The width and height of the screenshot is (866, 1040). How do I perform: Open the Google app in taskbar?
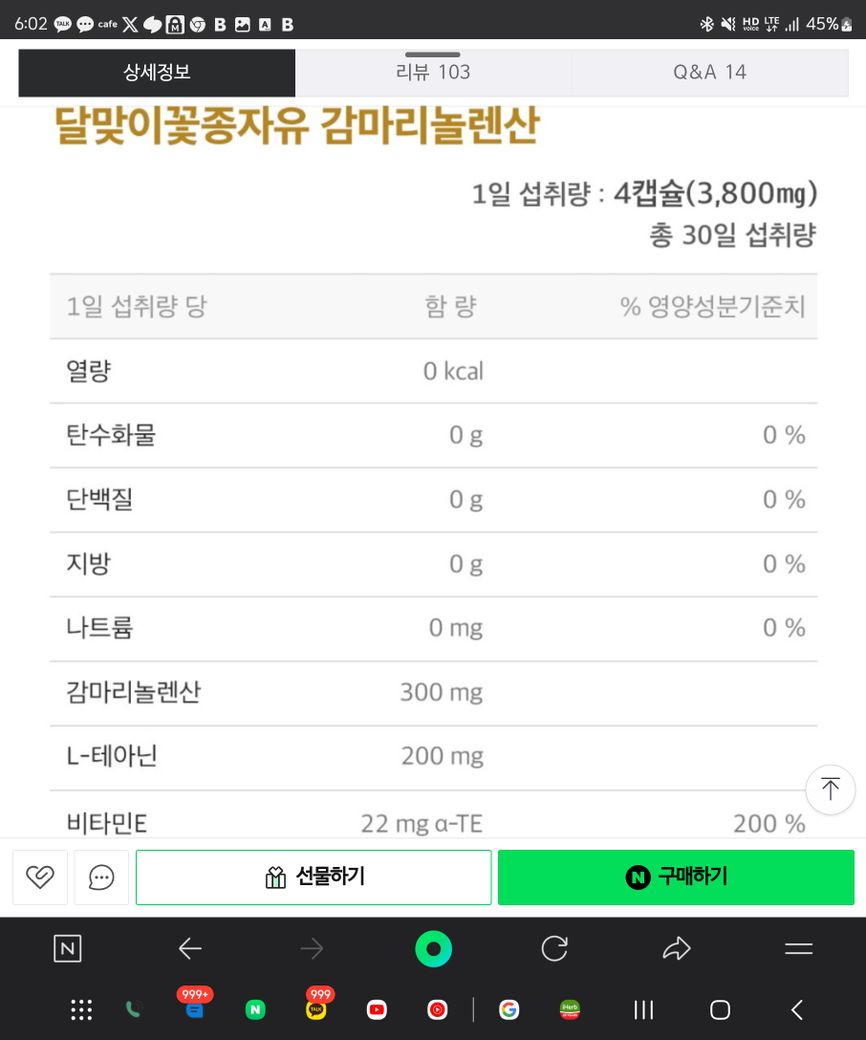[509, 1010]
